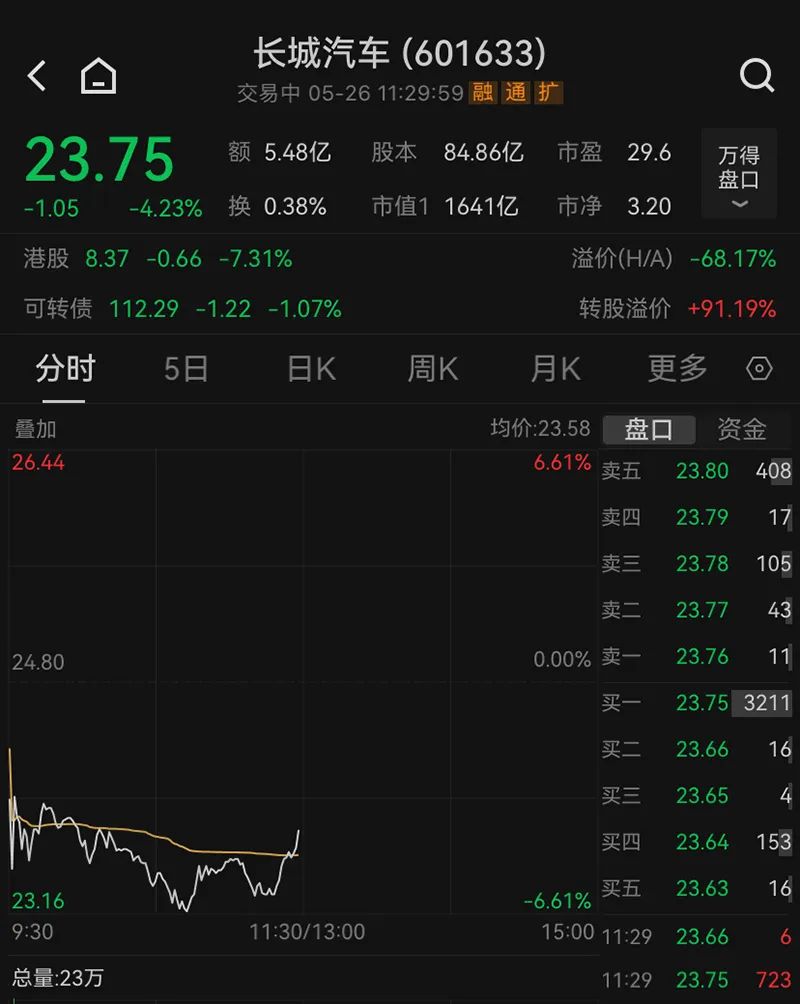The height and width of the screenshot is (1004, 800).
Task: Open the 更多 chart options
Action: pos(677,369)
